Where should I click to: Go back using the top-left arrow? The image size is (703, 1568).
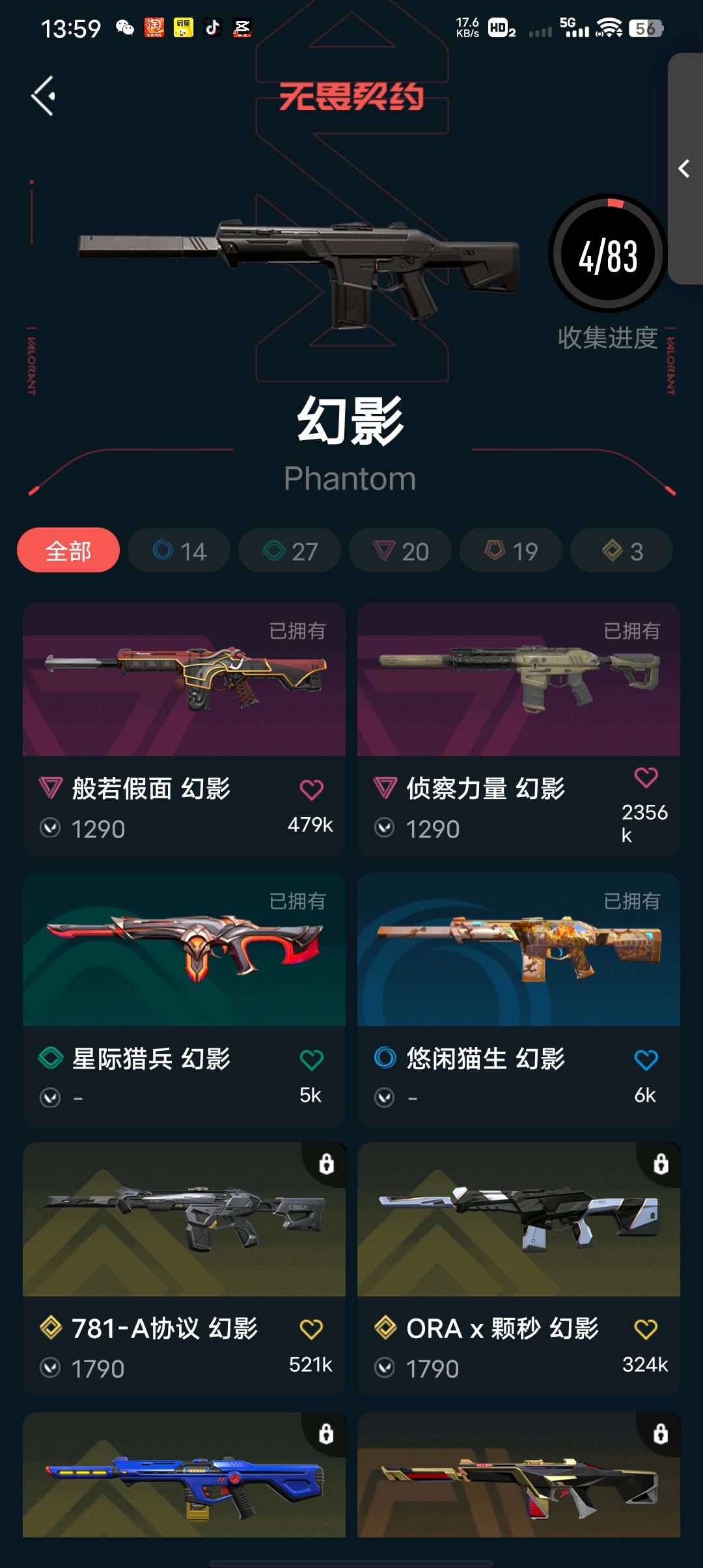point(44,96)
